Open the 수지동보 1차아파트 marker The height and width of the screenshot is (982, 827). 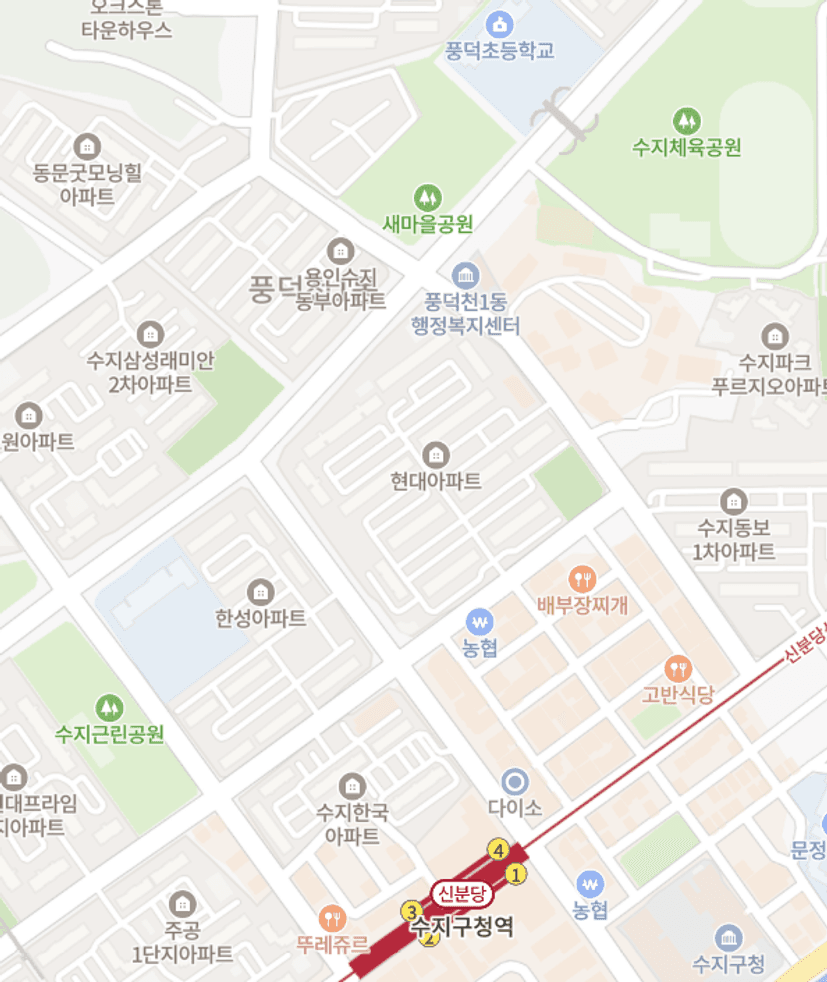click(x=734, y=501)
